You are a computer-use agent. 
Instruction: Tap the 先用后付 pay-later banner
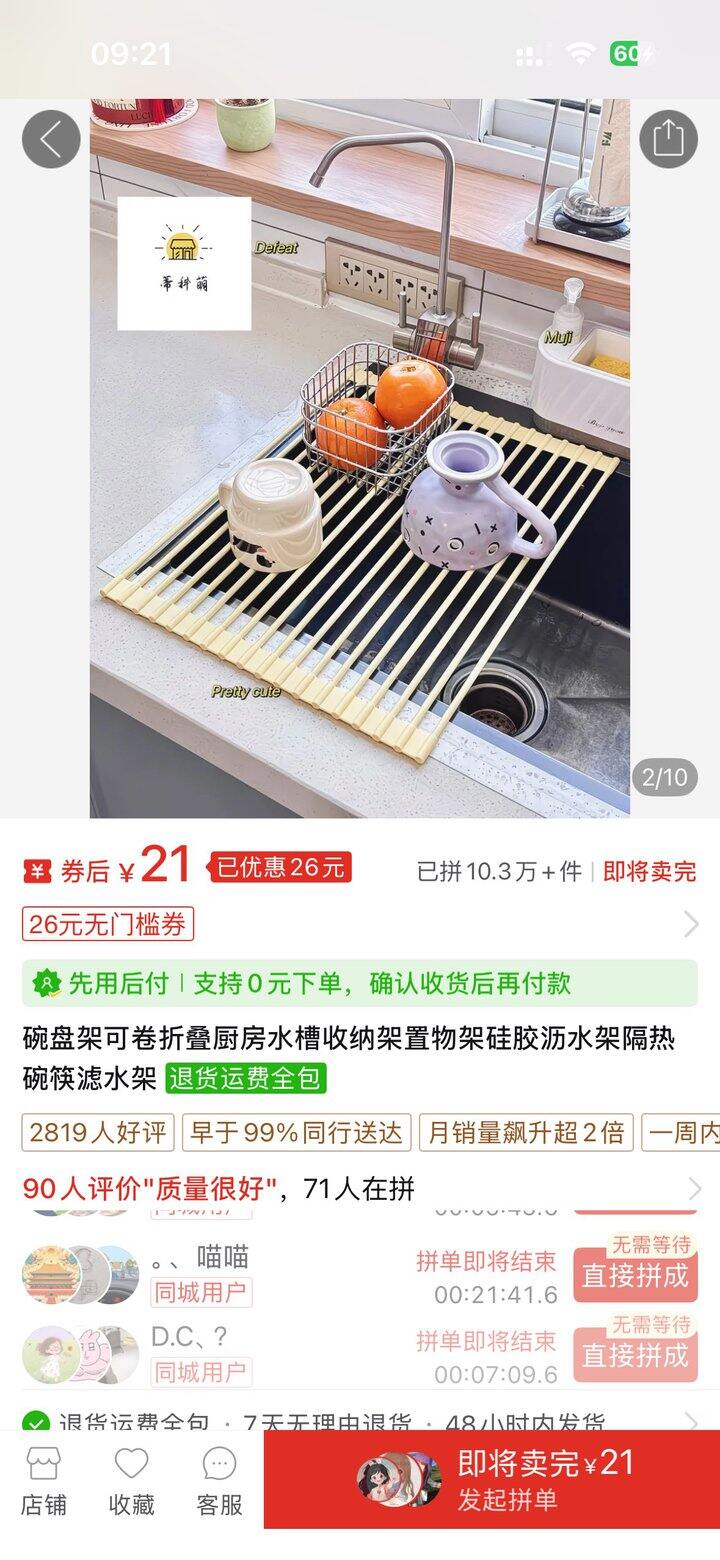point(360,983)
